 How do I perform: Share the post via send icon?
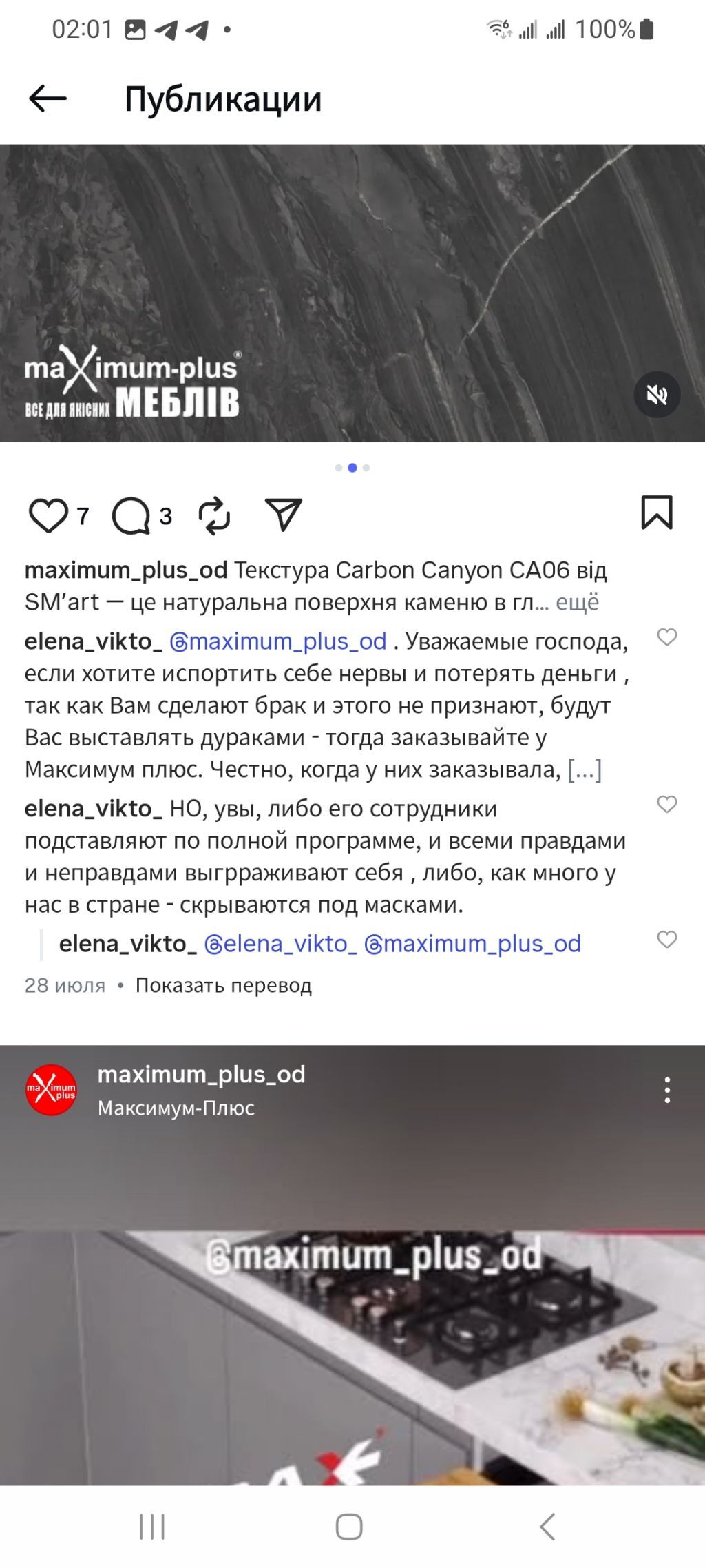pyautogui.click(x=284, y=515)
